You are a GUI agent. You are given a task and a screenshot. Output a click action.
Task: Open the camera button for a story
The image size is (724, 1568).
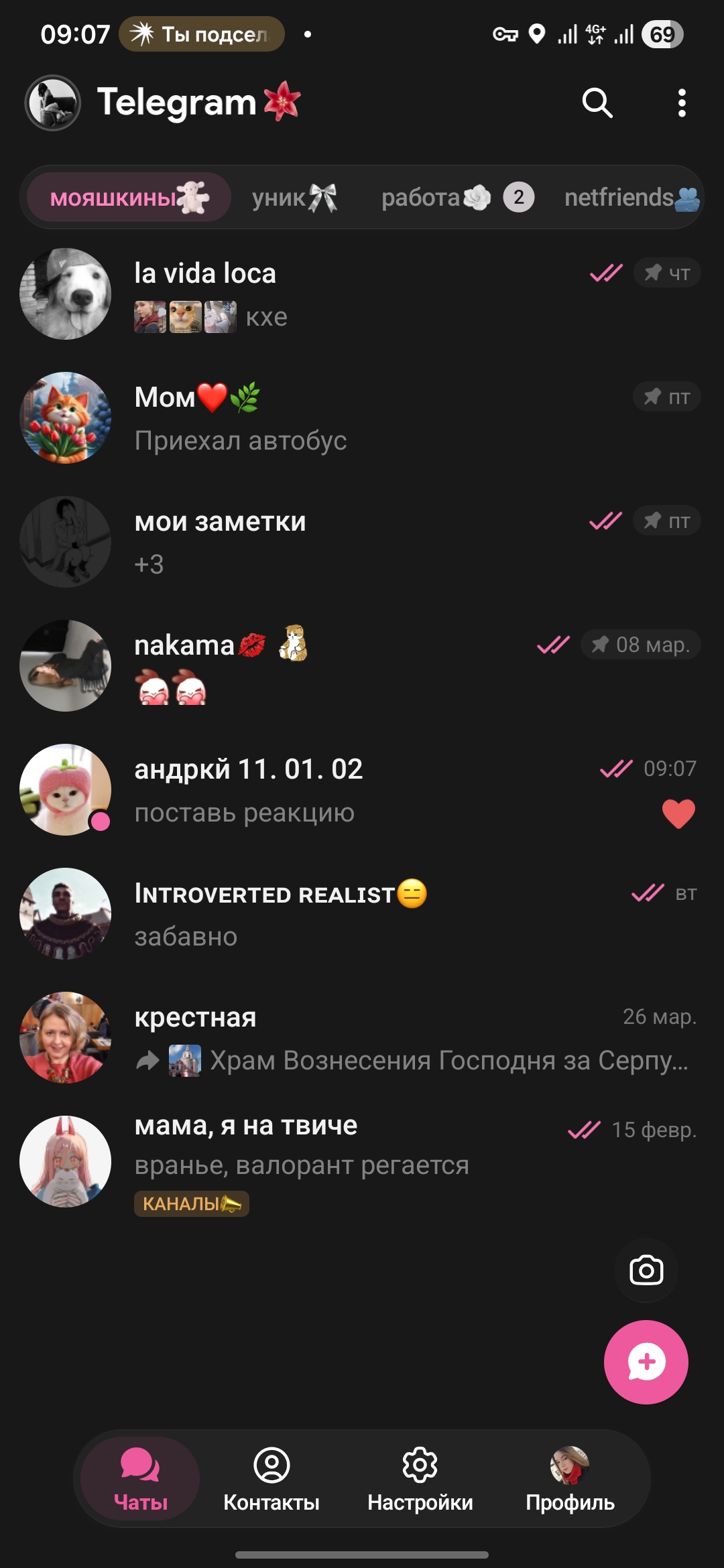646,1270
